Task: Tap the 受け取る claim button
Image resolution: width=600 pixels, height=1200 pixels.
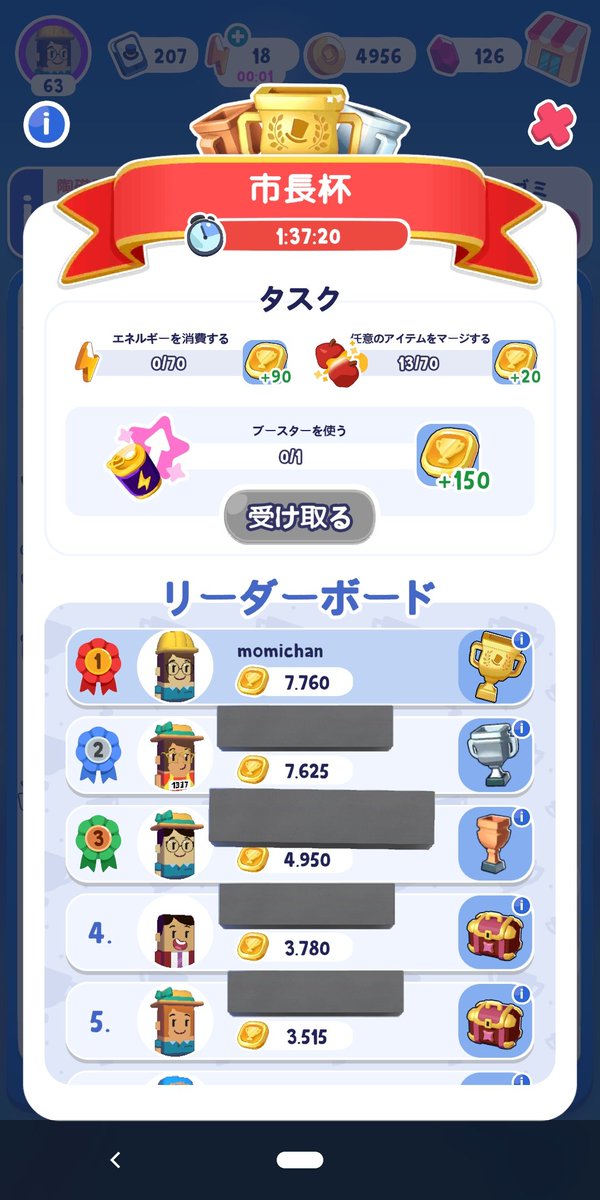Action: click(x=299, y=518)
